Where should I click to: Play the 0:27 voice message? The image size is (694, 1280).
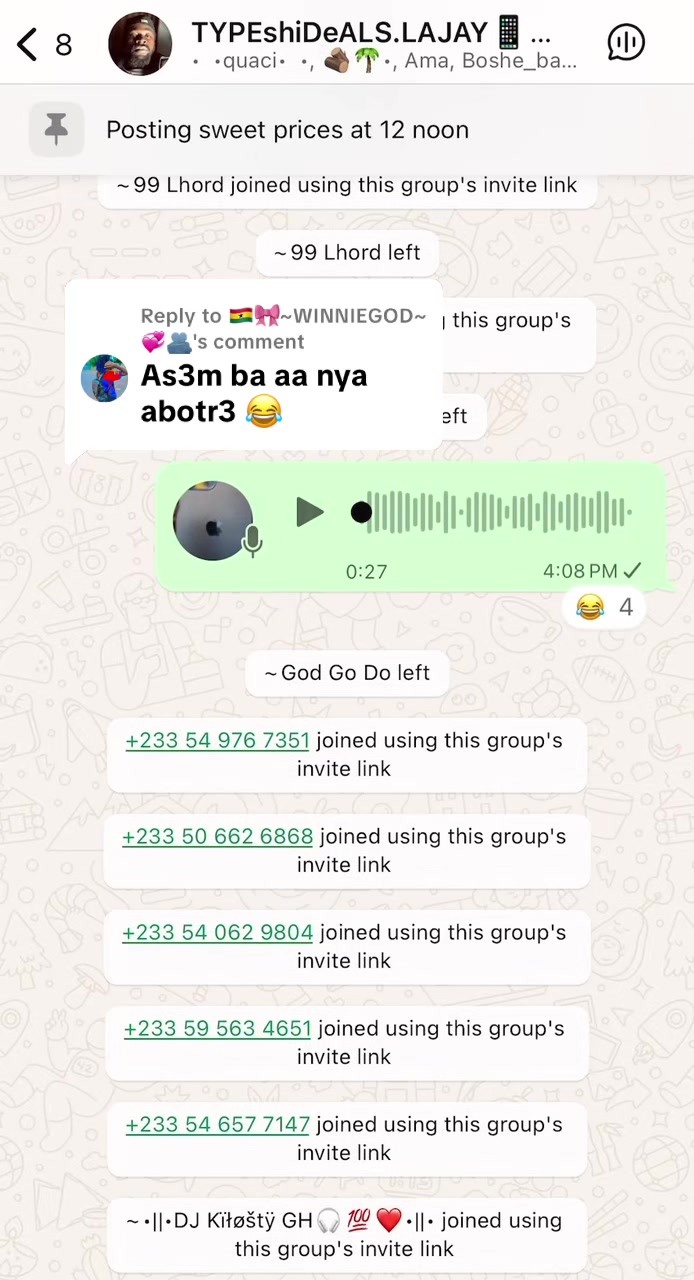click(310, 513)
